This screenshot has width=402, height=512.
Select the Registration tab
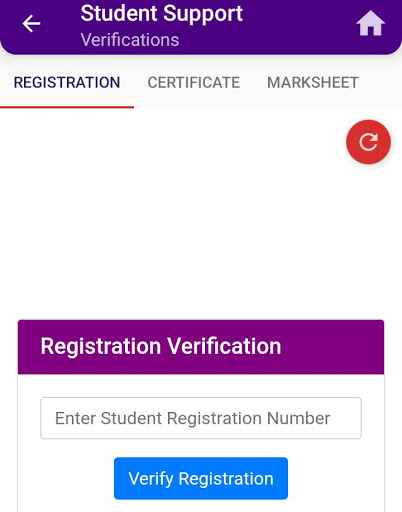pos(67,82)
